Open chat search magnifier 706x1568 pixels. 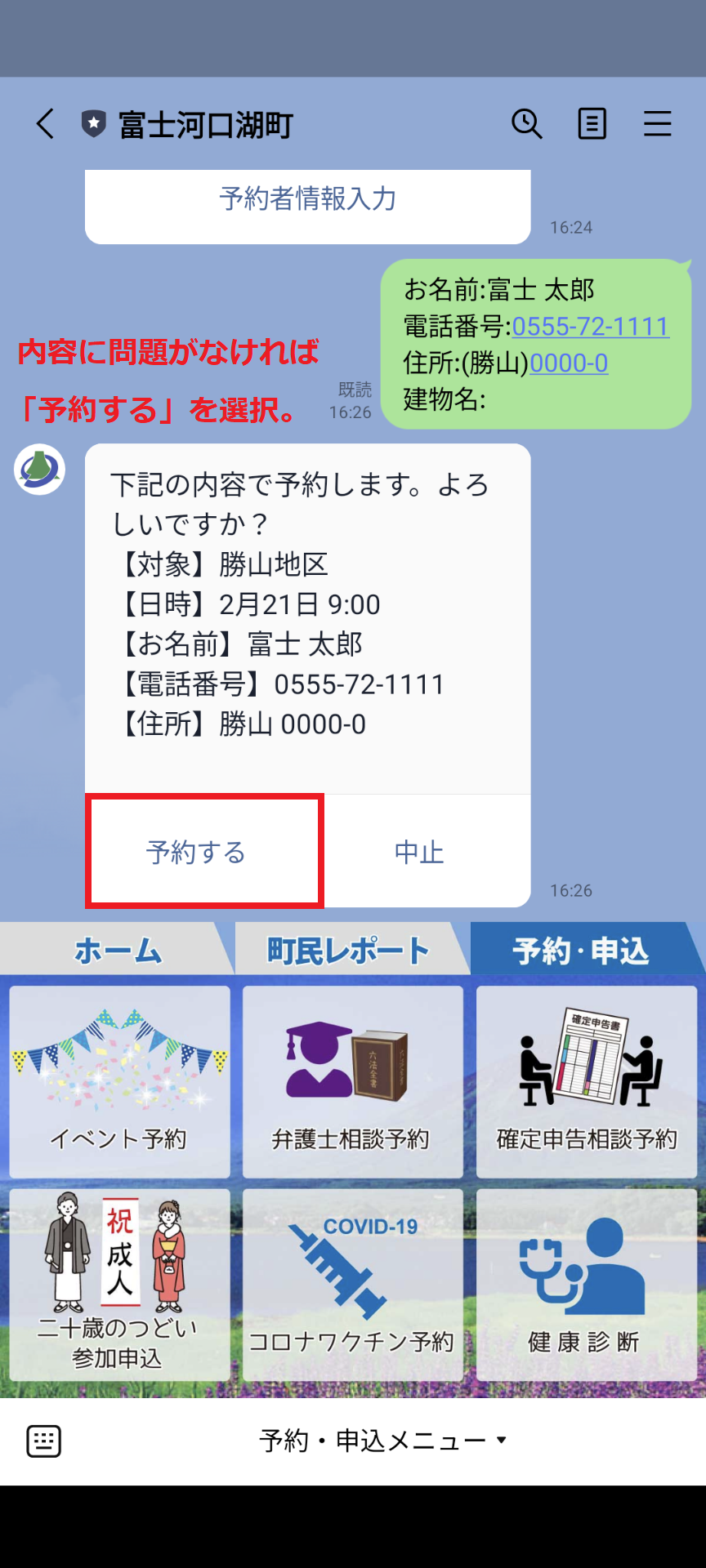point(527,124)
